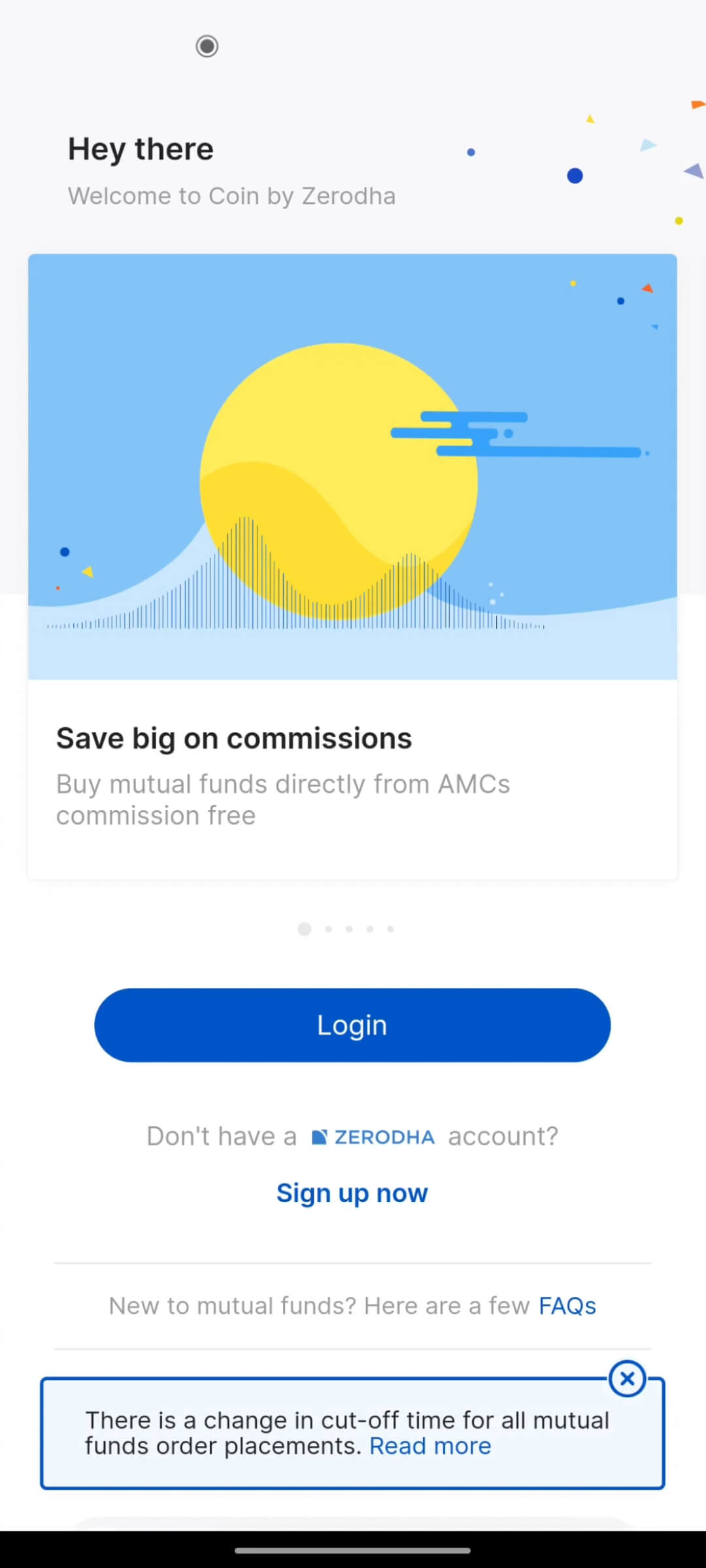Open the Sign up now link

[352, 1193]
